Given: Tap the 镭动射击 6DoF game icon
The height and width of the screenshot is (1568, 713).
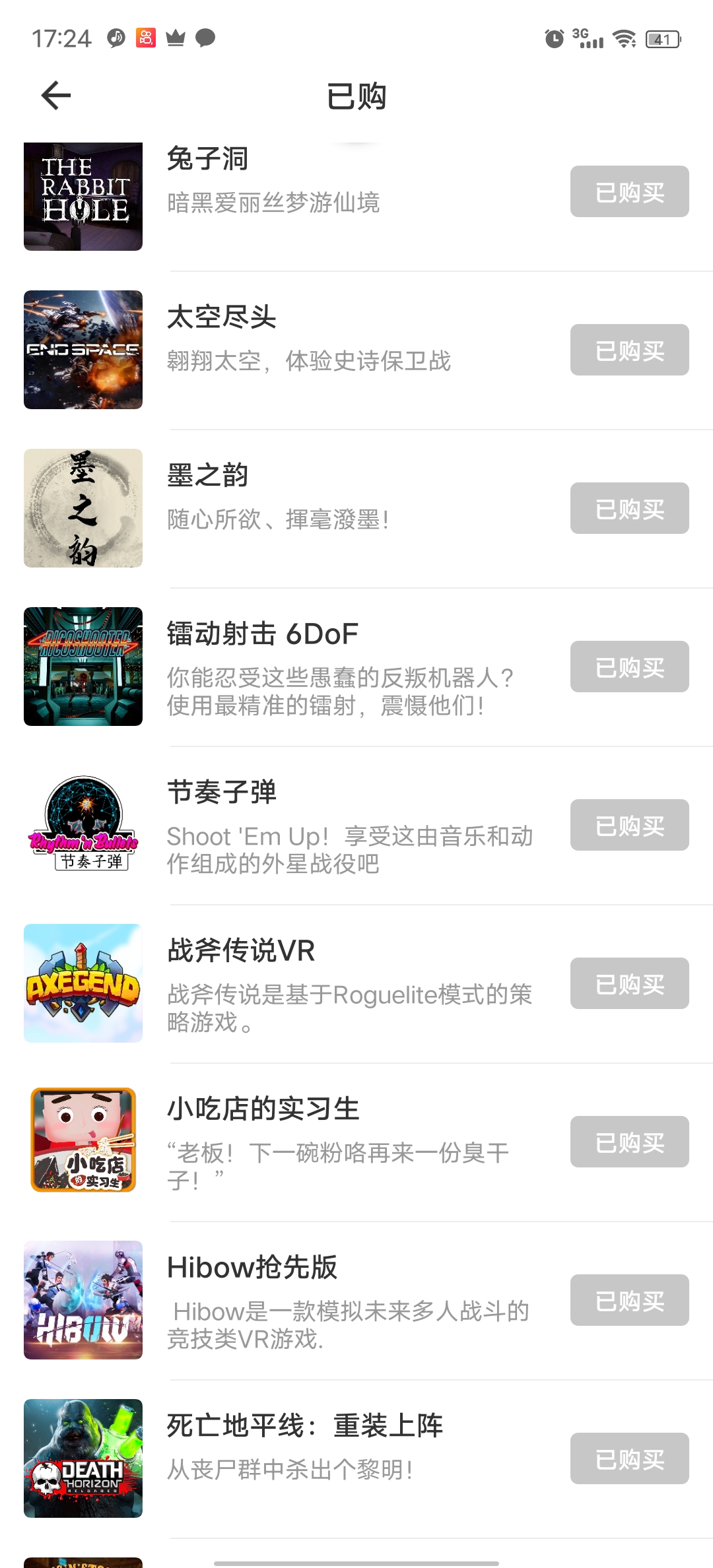Looking at the screenshot, I should [x=83, y=667].
